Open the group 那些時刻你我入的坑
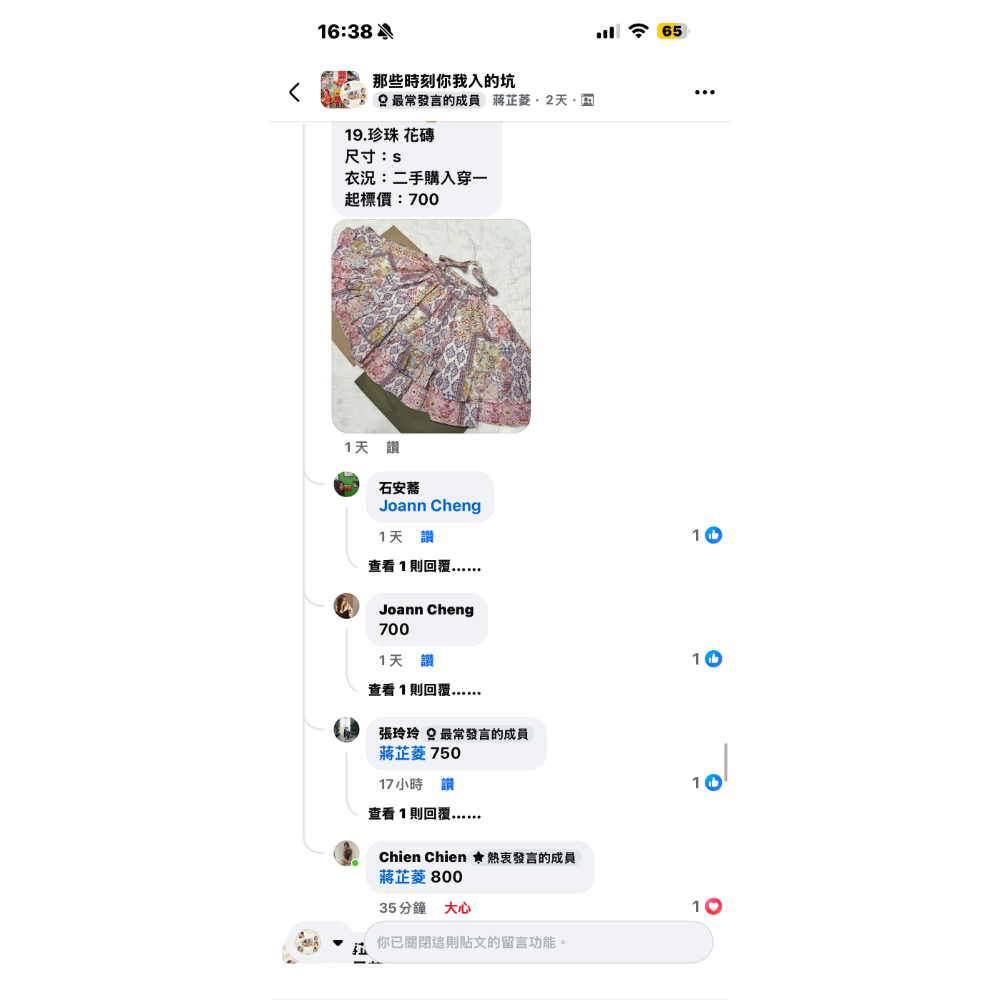Viewport: 1000px width, 1000px height. click(444, 81)
